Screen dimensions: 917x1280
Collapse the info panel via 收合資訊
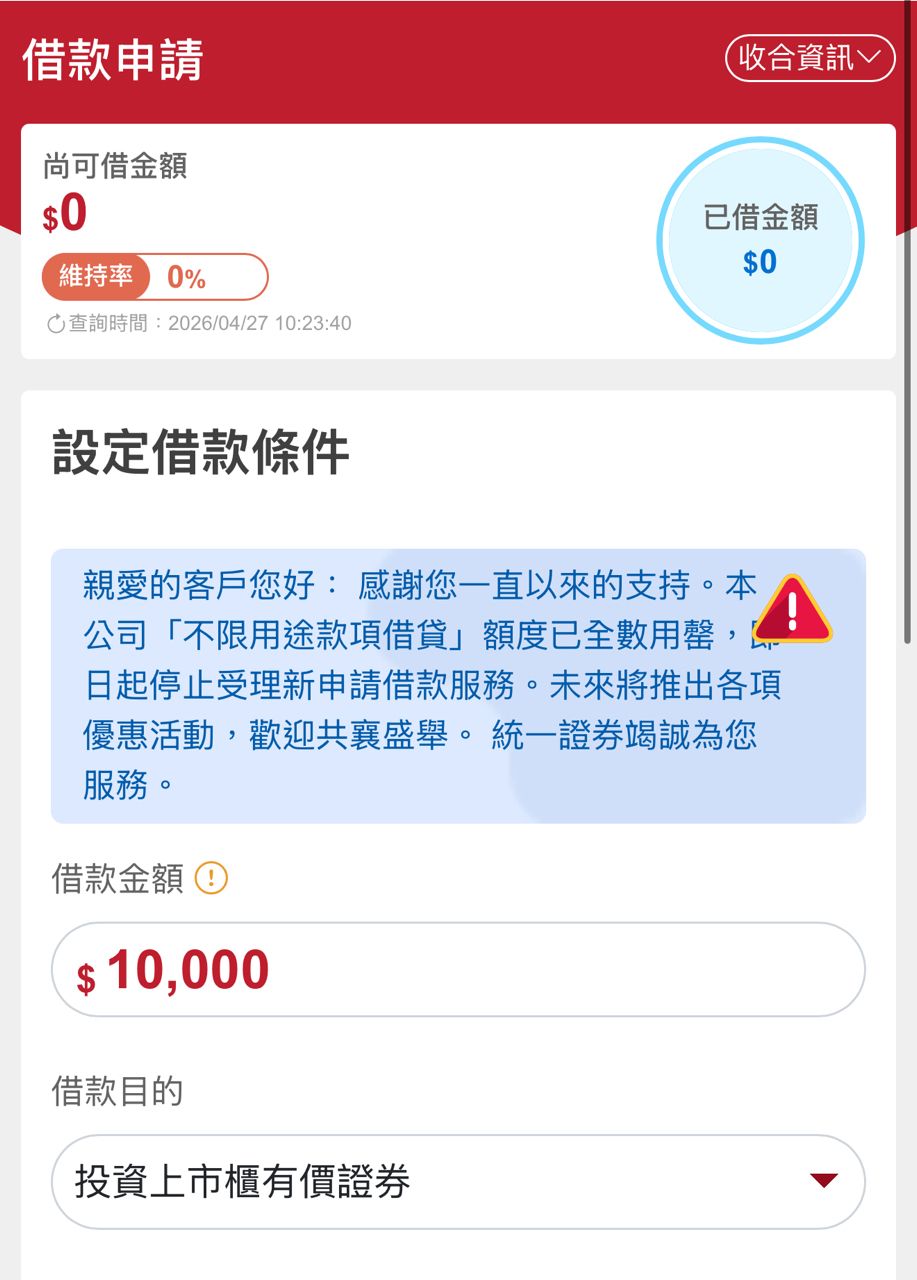point(809,58)
